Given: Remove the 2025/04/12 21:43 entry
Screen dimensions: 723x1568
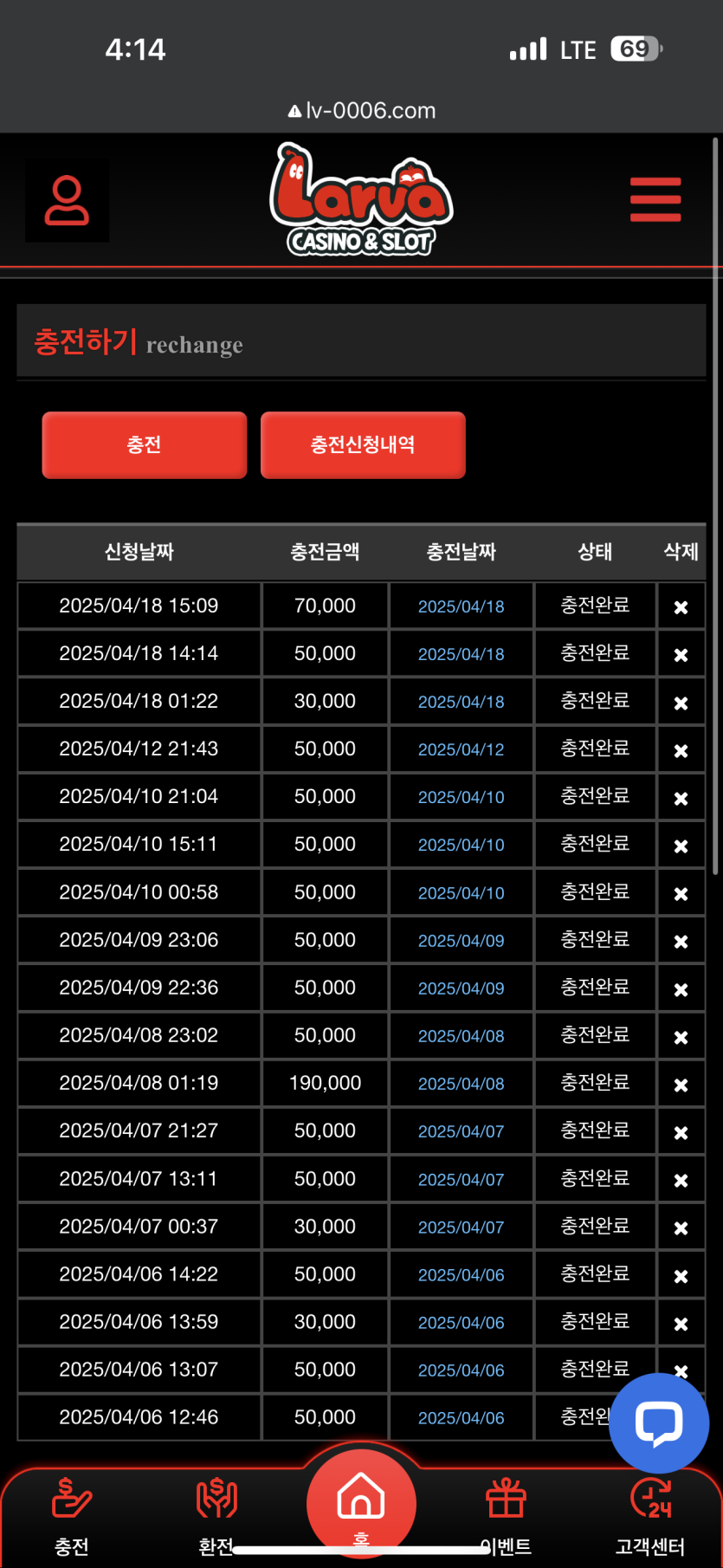Looking at the screenshot, I should [x=681, y=750].
